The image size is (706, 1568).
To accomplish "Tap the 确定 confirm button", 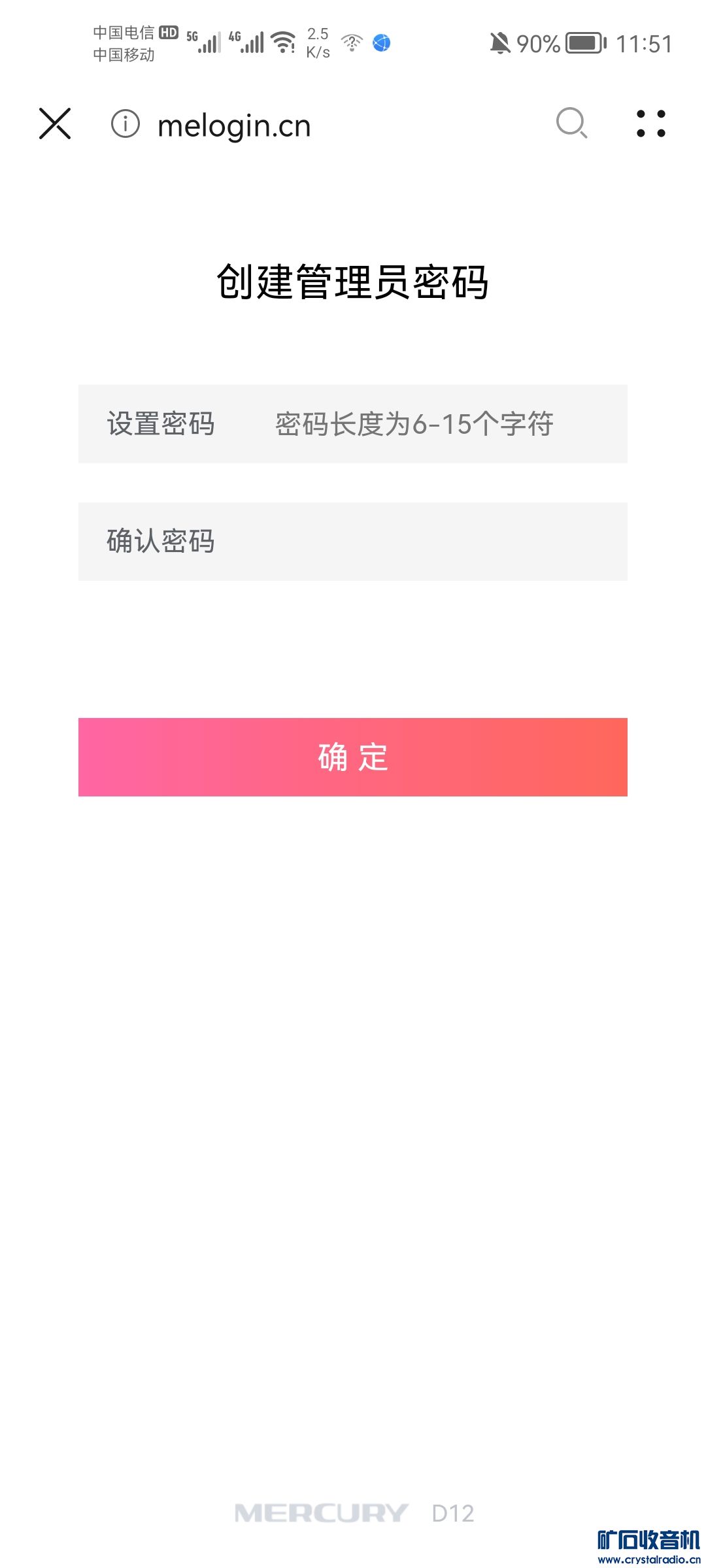I will pyautogui.click(x=353, y=757).
